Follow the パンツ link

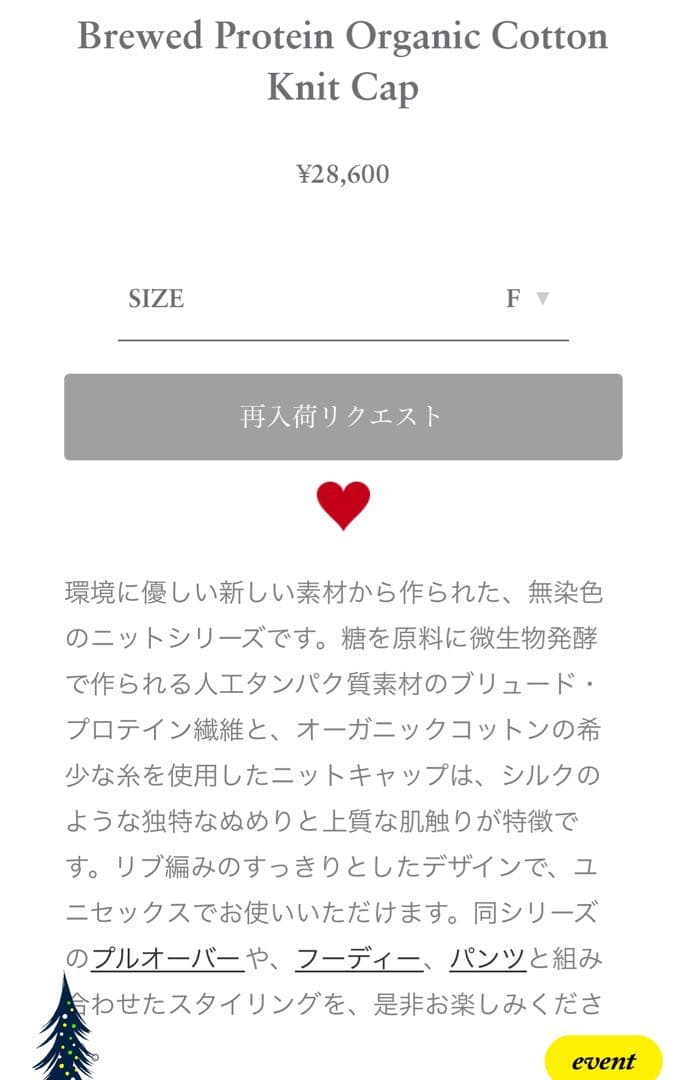488,959
